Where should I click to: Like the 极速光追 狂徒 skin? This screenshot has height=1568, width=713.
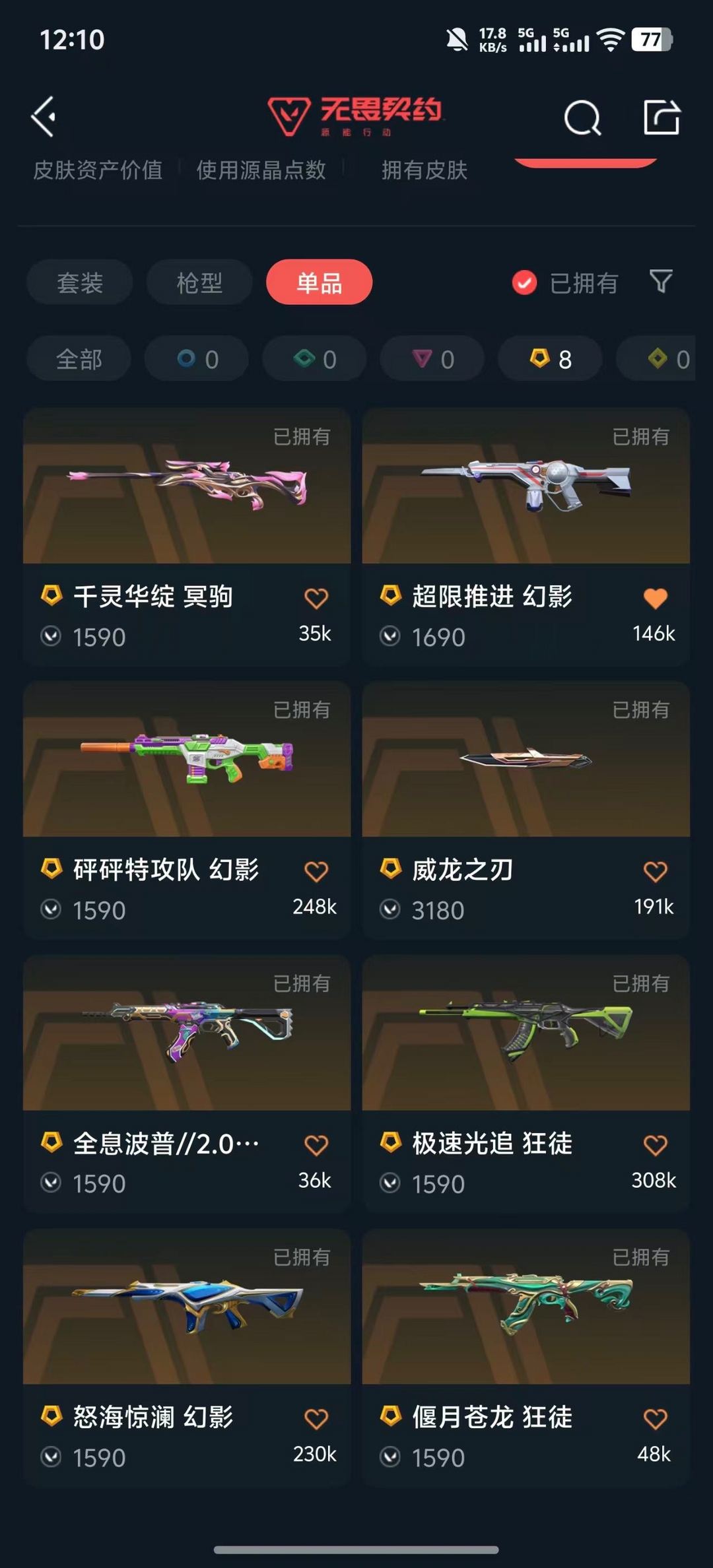pyautogui.click(x=655, y=1145)
